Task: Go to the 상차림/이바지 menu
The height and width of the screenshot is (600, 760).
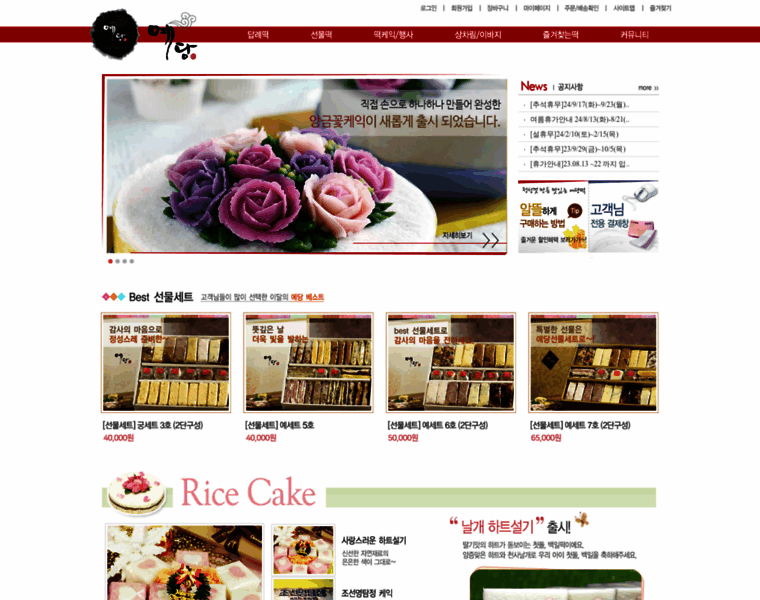Action: click(x=478, y=35)
